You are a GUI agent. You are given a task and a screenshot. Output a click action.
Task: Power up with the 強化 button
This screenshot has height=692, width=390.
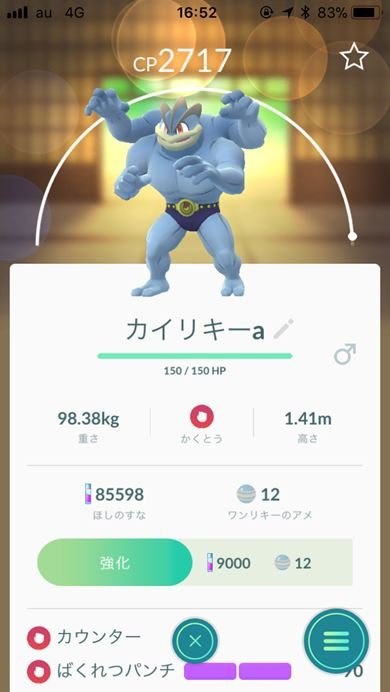pyautogui.click(x=115, y=562)
